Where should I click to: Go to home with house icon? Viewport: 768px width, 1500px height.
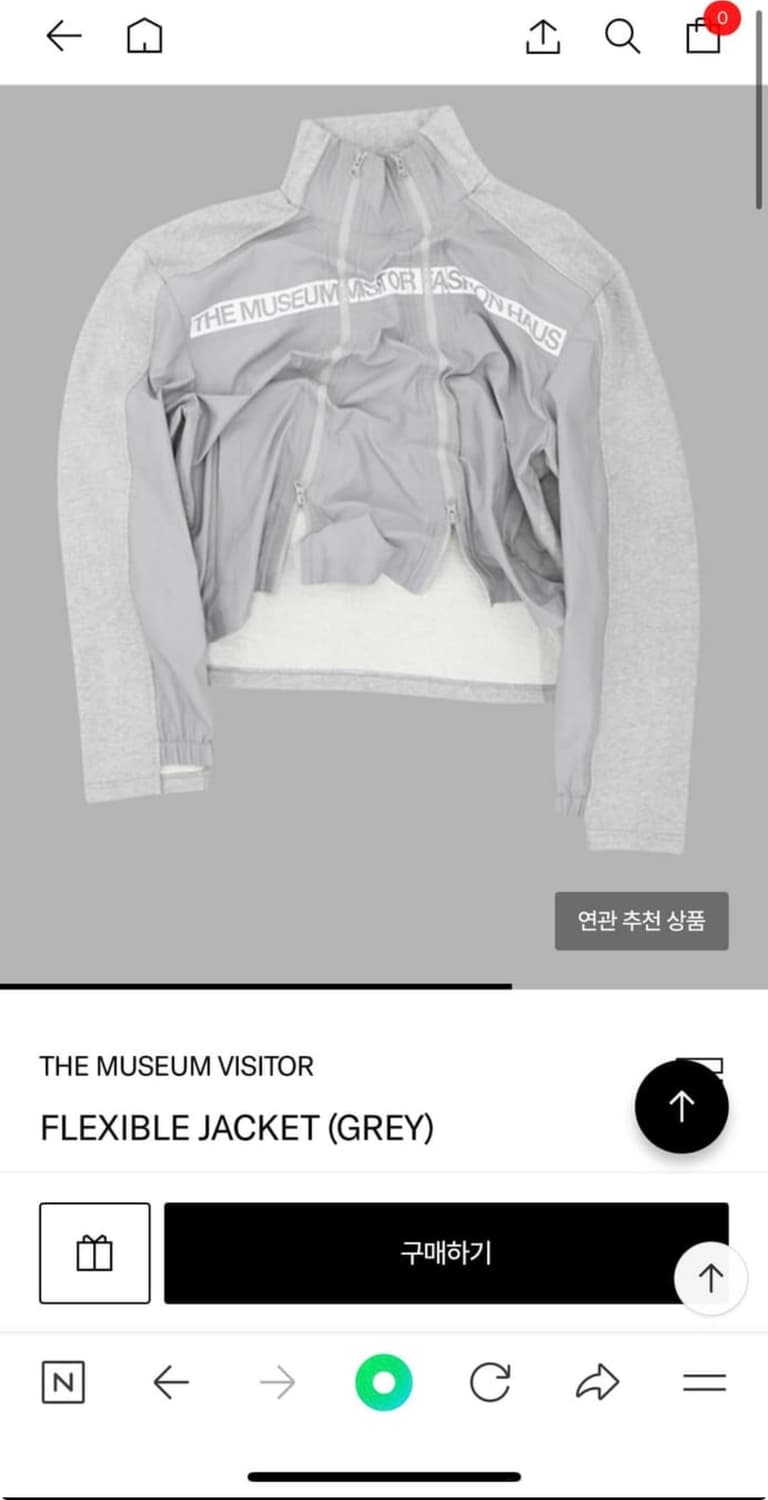144,37
